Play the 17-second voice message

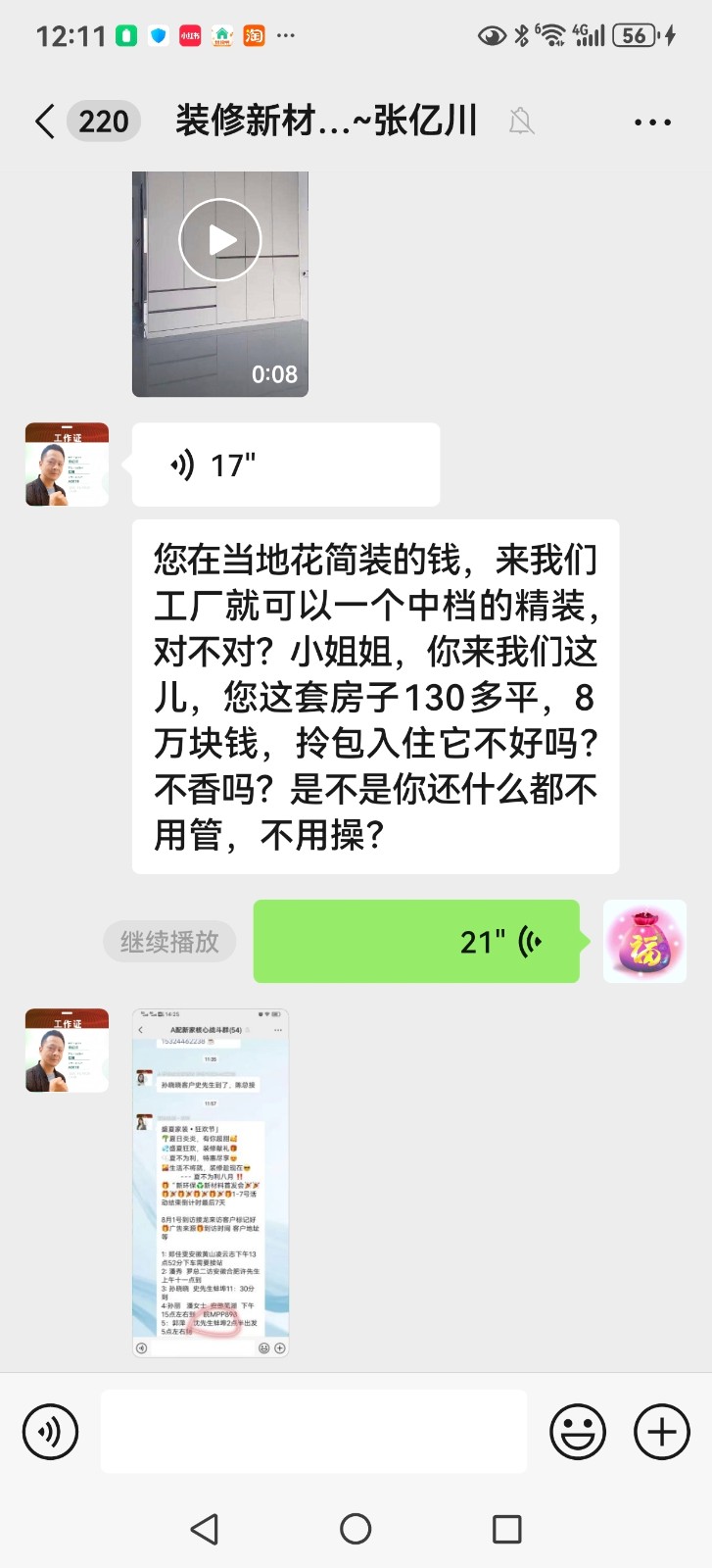(x=285, y=465)
